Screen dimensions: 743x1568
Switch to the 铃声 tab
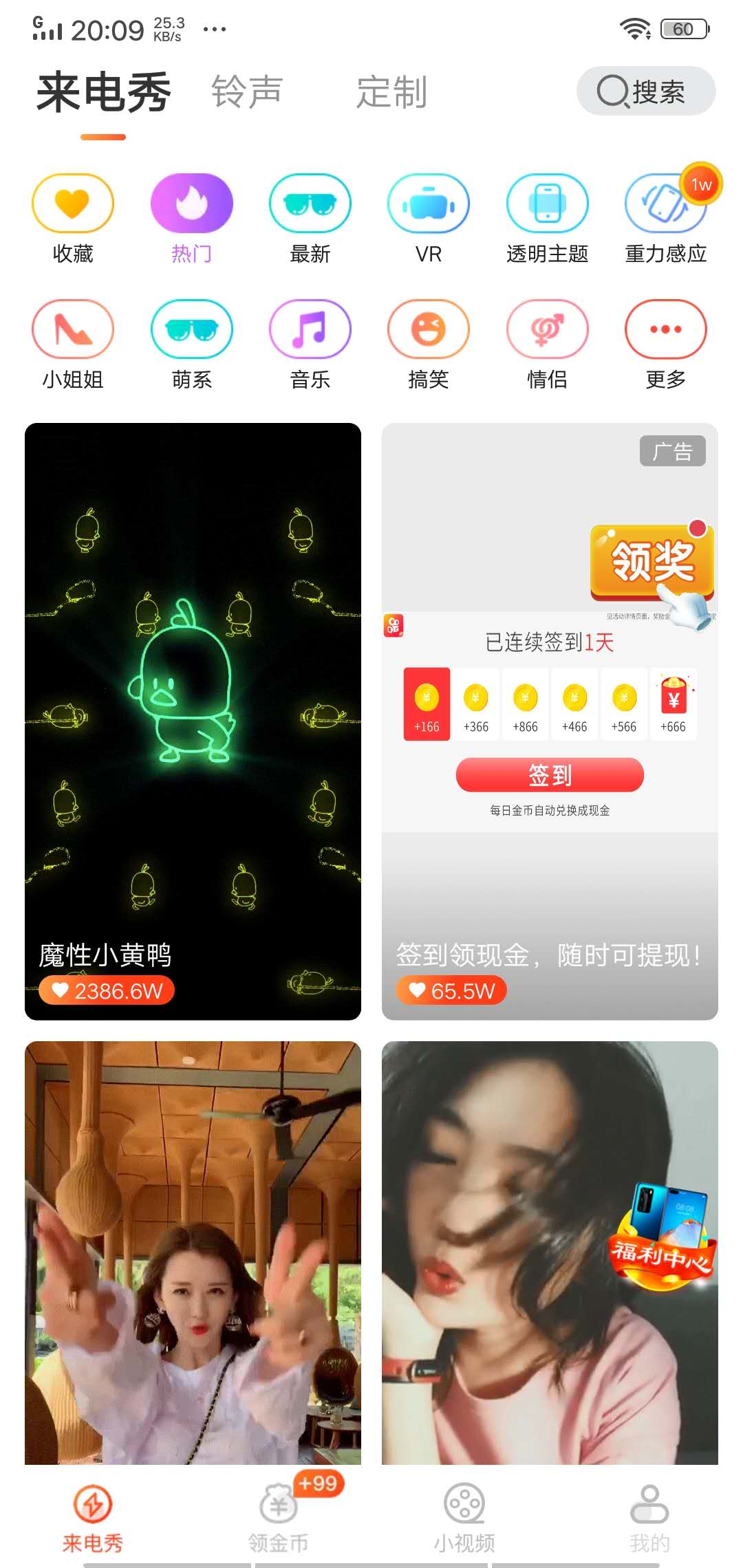click(247, 91)
